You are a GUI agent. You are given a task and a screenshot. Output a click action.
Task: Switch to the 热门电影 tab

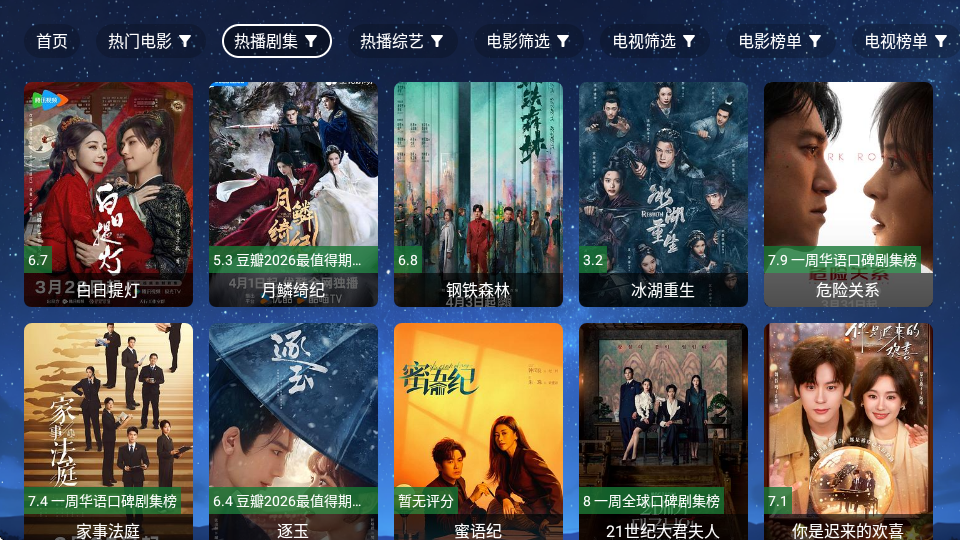coord(150,41)
